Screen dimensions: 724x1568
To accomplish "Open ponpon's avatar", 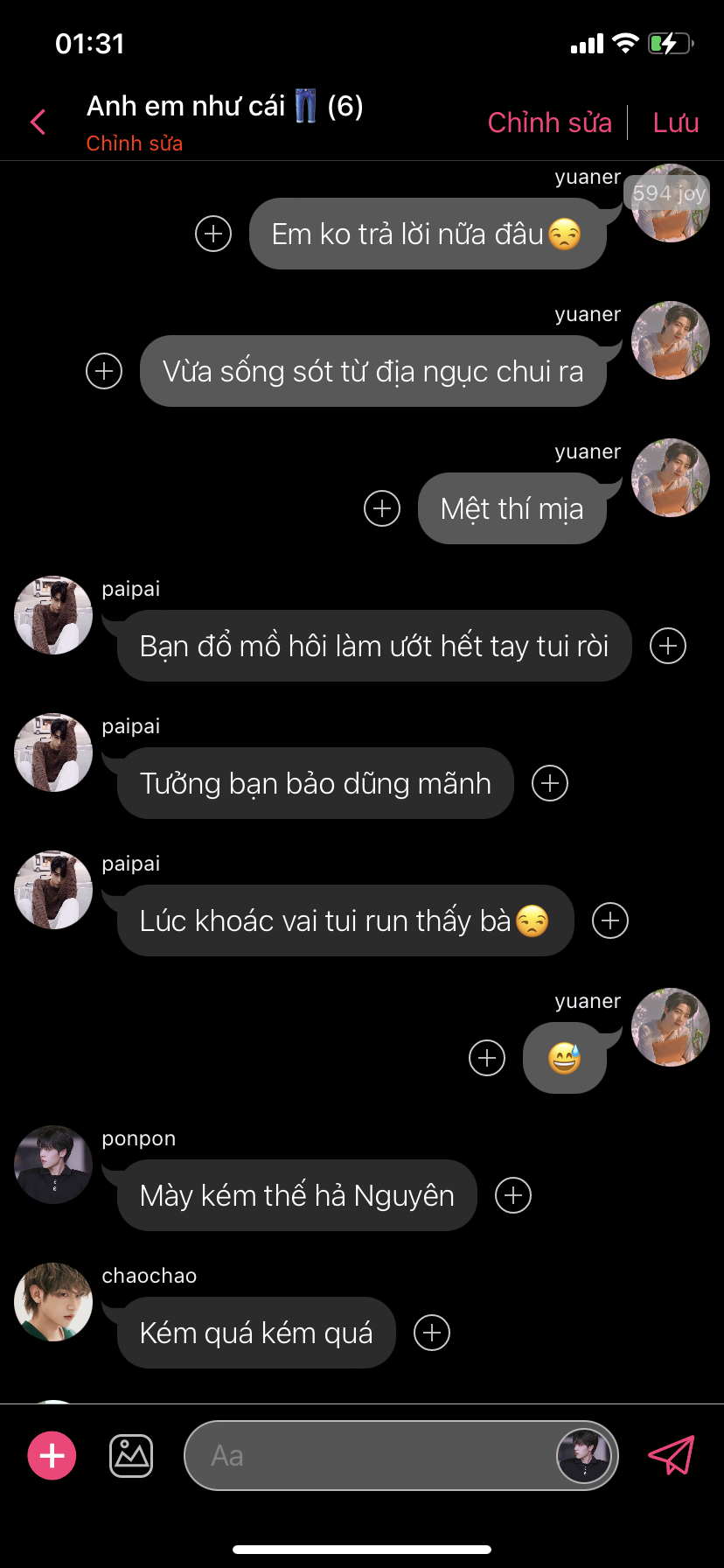I will (53, 1165).
